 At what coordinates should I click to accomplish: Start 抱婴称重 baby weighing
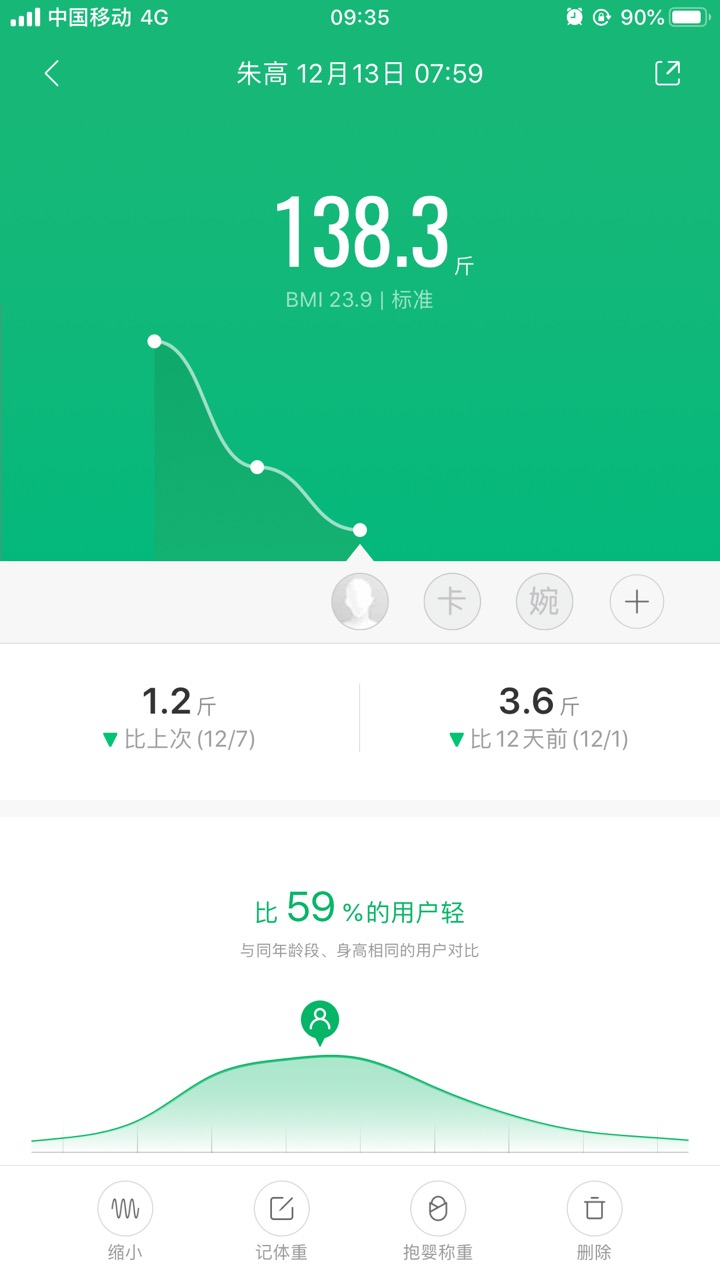point(438,1220)
